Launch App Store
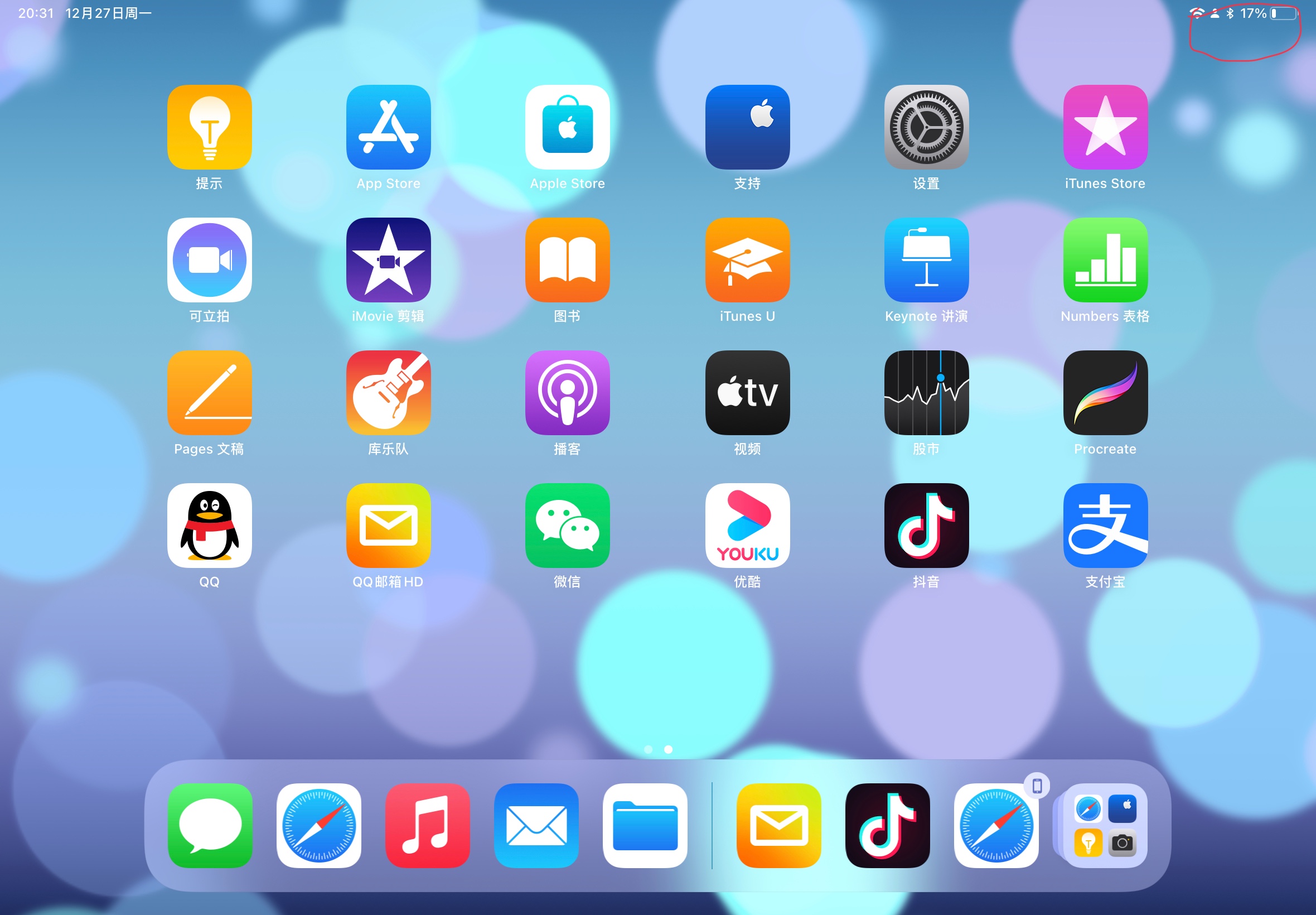1316x915 pixels. pyautogui.click(x=389, y=127)
